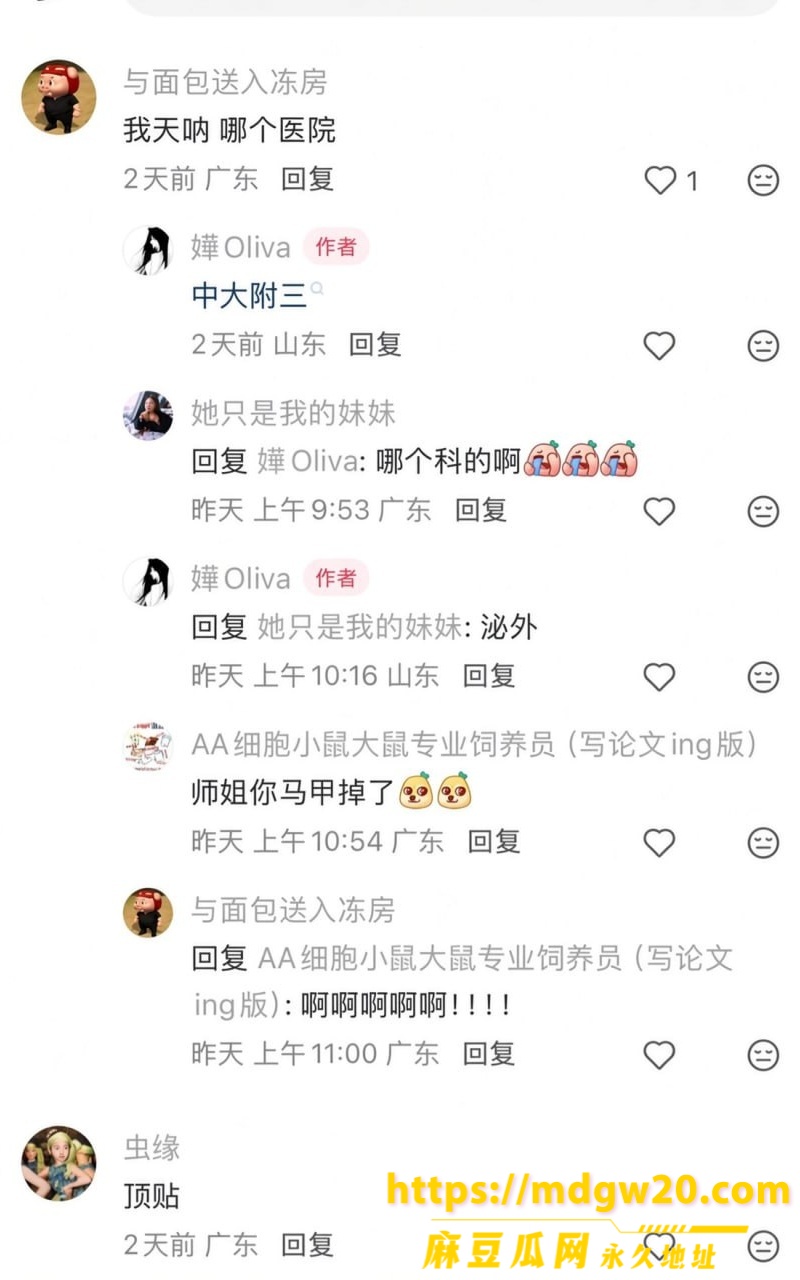Reply to the author's 中大附三 comment
This screenshot has width=800, height=1280.
pyautogui.click(x=375, y=345)
